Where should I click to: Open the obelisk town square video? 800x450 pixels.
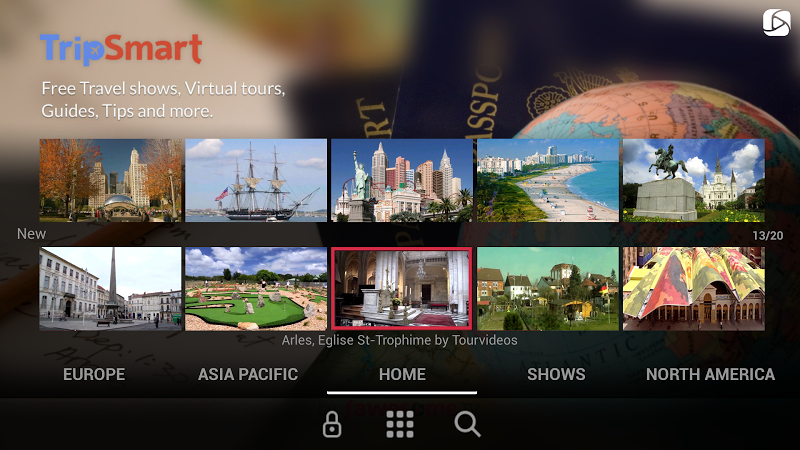(111, 288)
